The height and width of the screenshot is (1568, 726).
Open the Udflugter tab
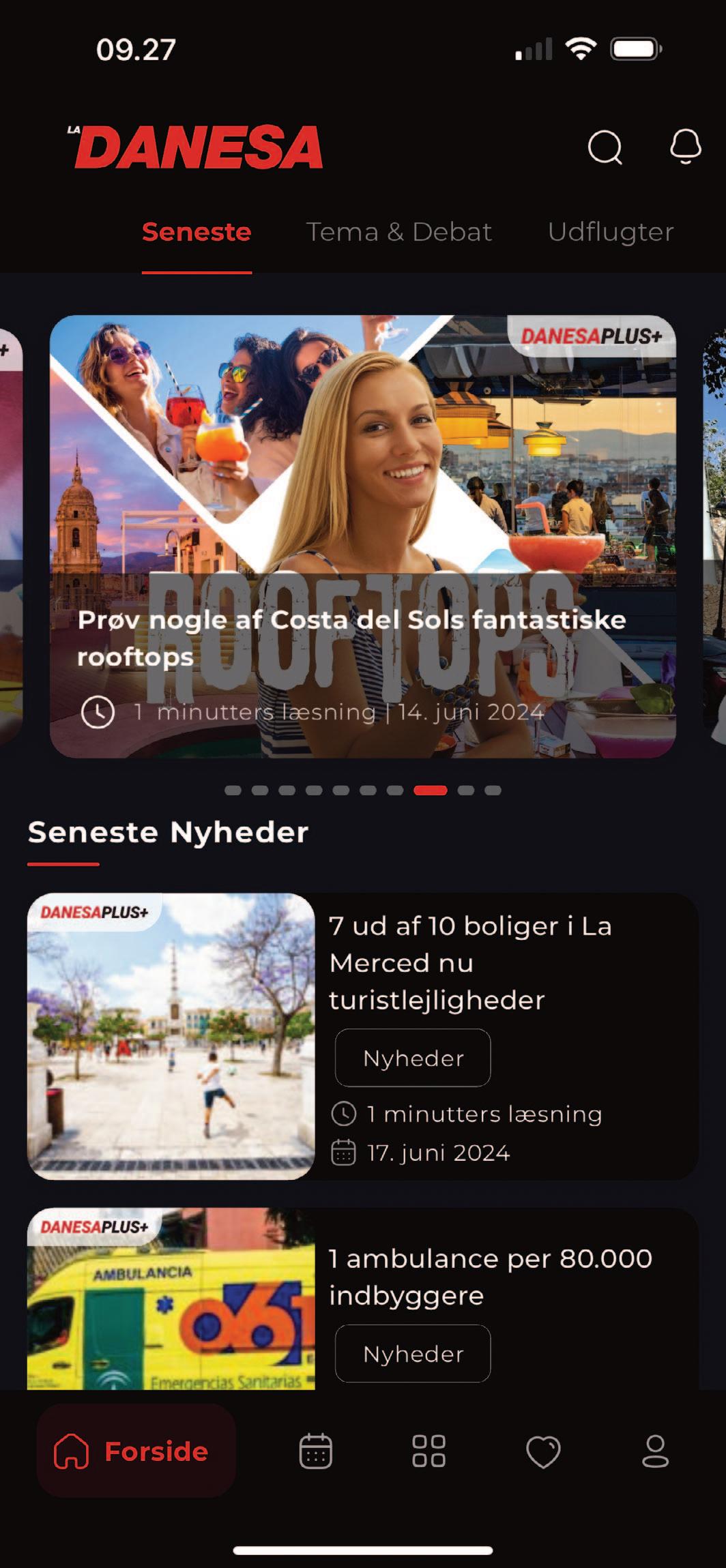tap(611, 233)
